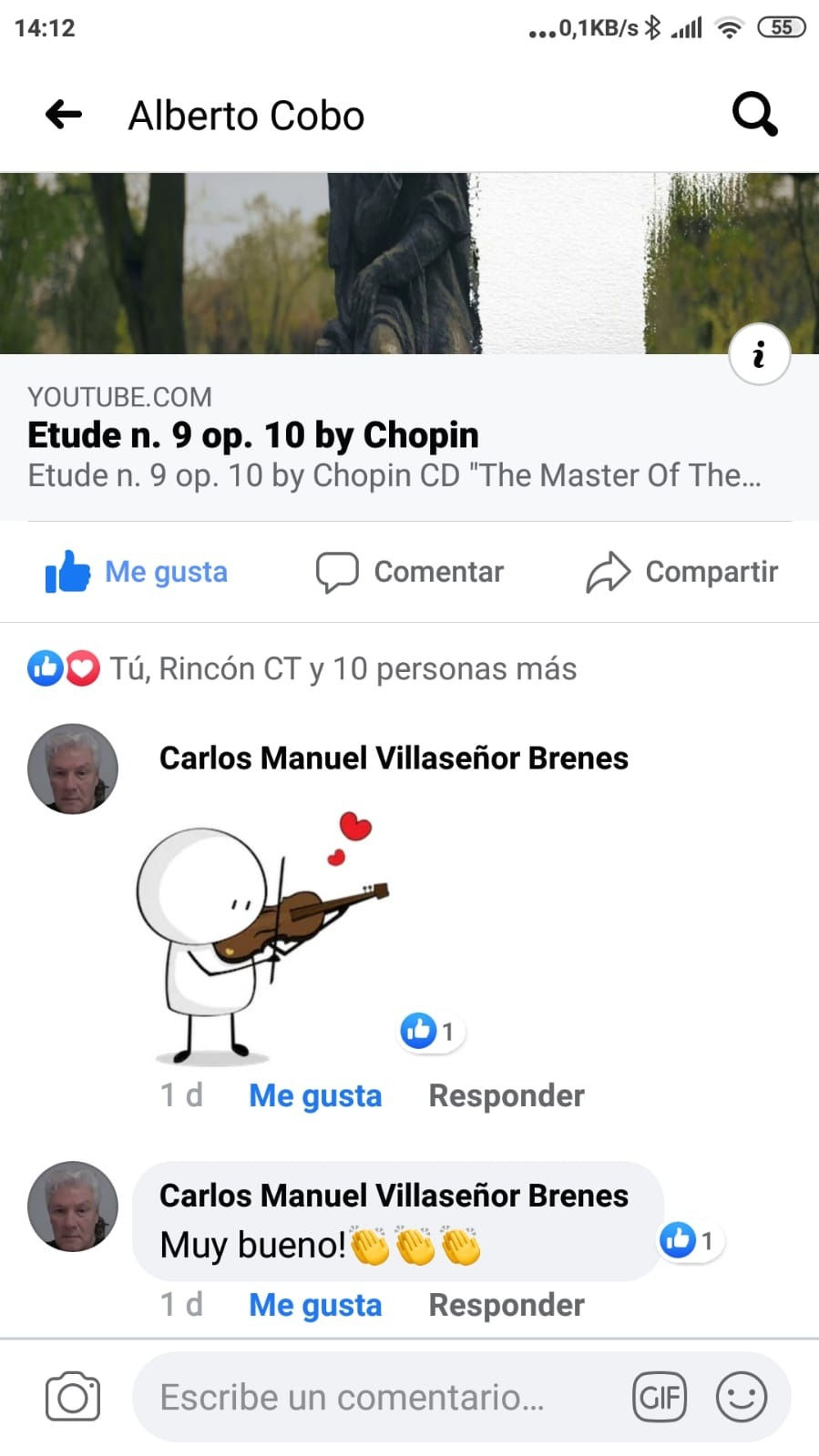The height and width of the screenshot is (1456, 819).
Task: Open the info button on the video
Action: coord(759,354)
